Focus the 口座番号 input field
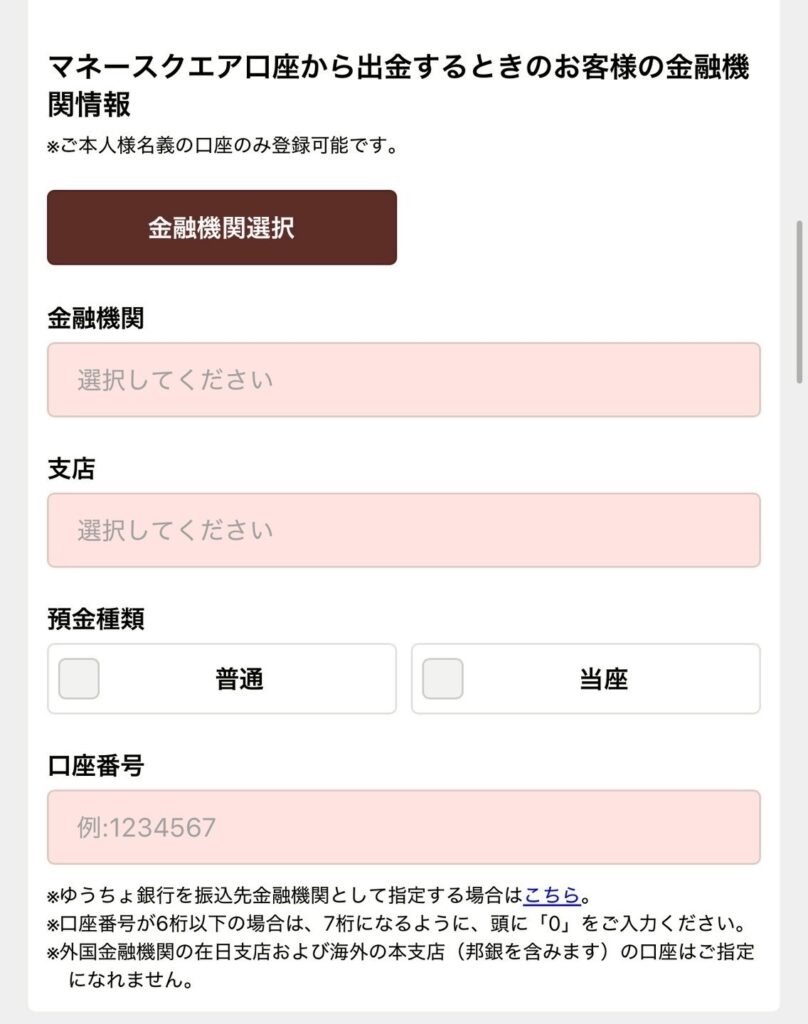Viewport: 808px width, 1024px height. (403, 828)
